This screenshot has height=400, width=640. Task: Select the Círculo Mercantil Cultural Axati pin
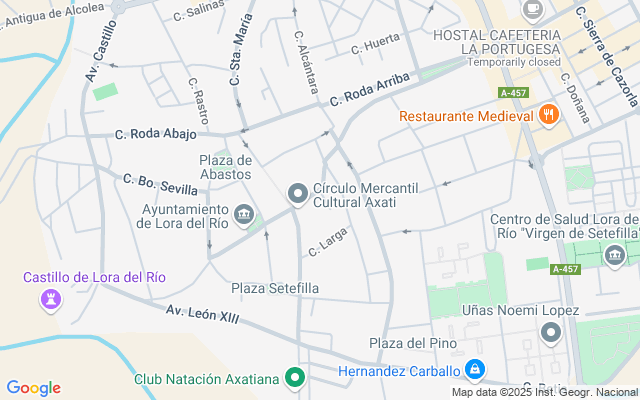coord(298,194)
